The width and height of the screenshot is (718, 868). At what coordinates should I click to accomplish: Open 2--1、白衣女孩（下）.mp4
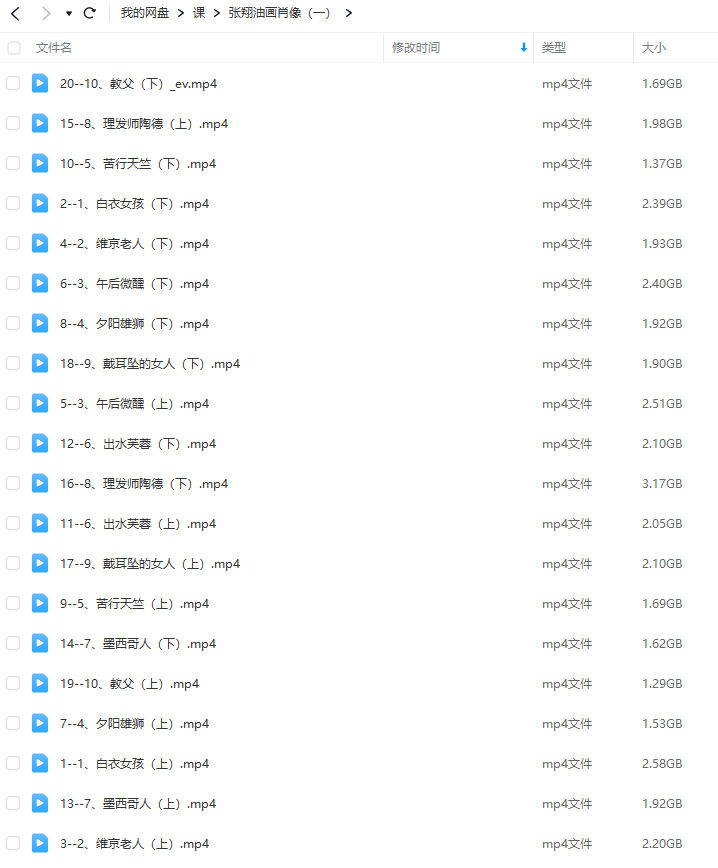pyautogui.click(x=134, y=204)
